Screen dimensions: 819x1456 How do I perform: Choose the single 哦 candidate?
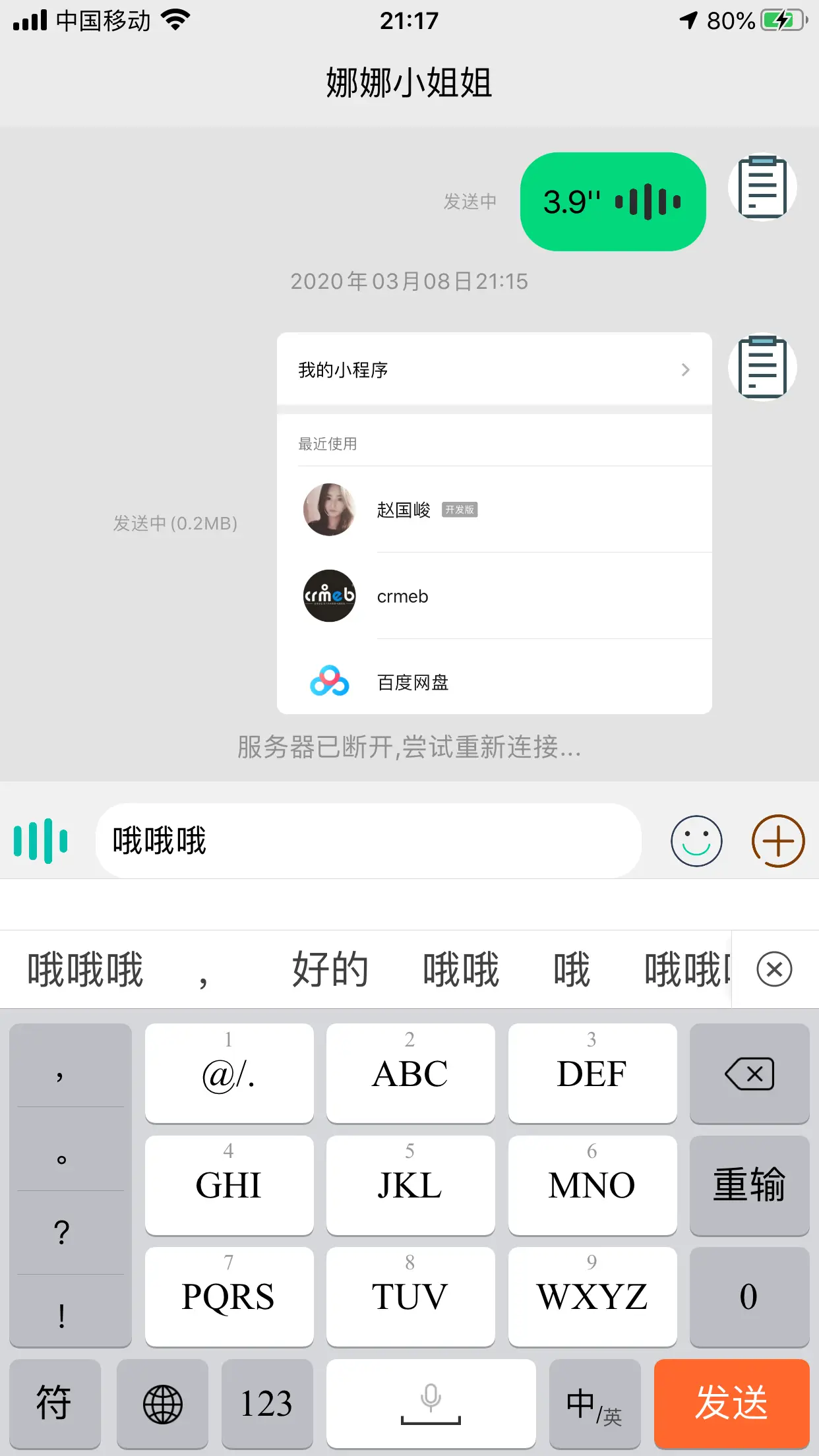(571, 969)
